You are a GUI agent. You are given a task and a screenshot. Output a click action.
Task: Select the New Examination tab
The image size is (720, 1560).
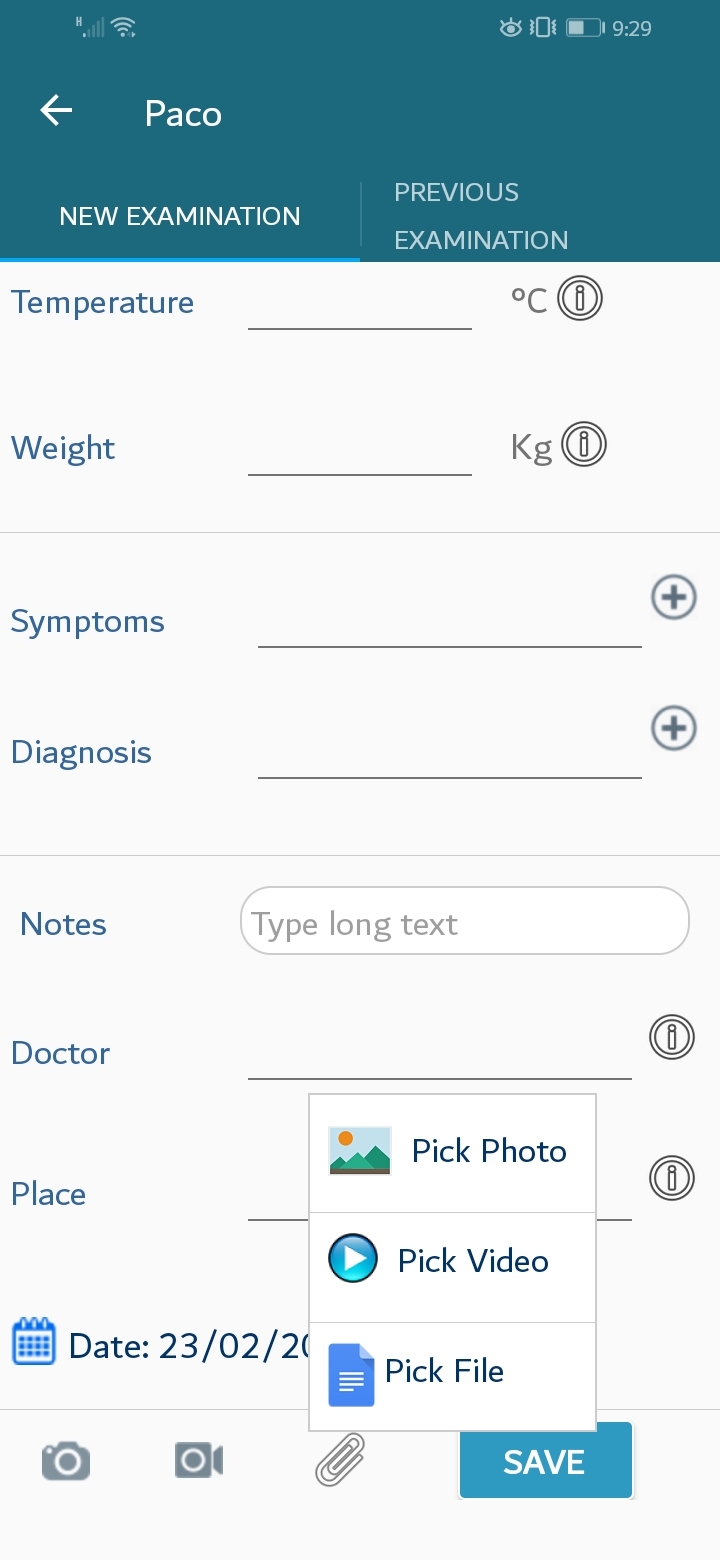point(180,216)
